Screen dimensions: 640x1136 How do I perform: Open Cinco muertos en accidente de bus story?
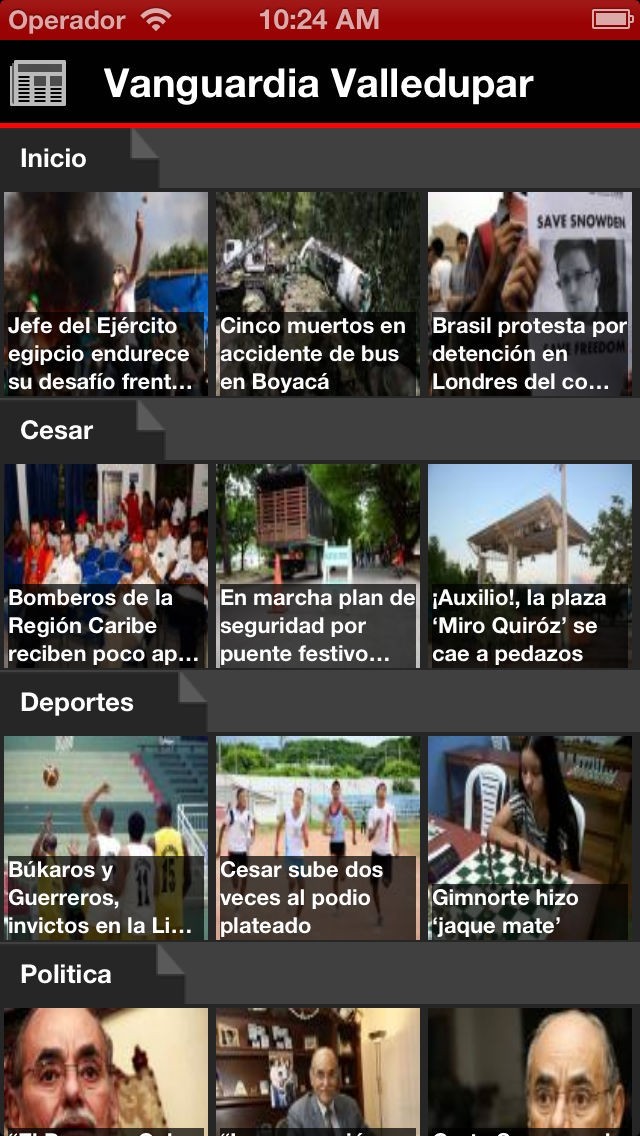tap(318, 294)
